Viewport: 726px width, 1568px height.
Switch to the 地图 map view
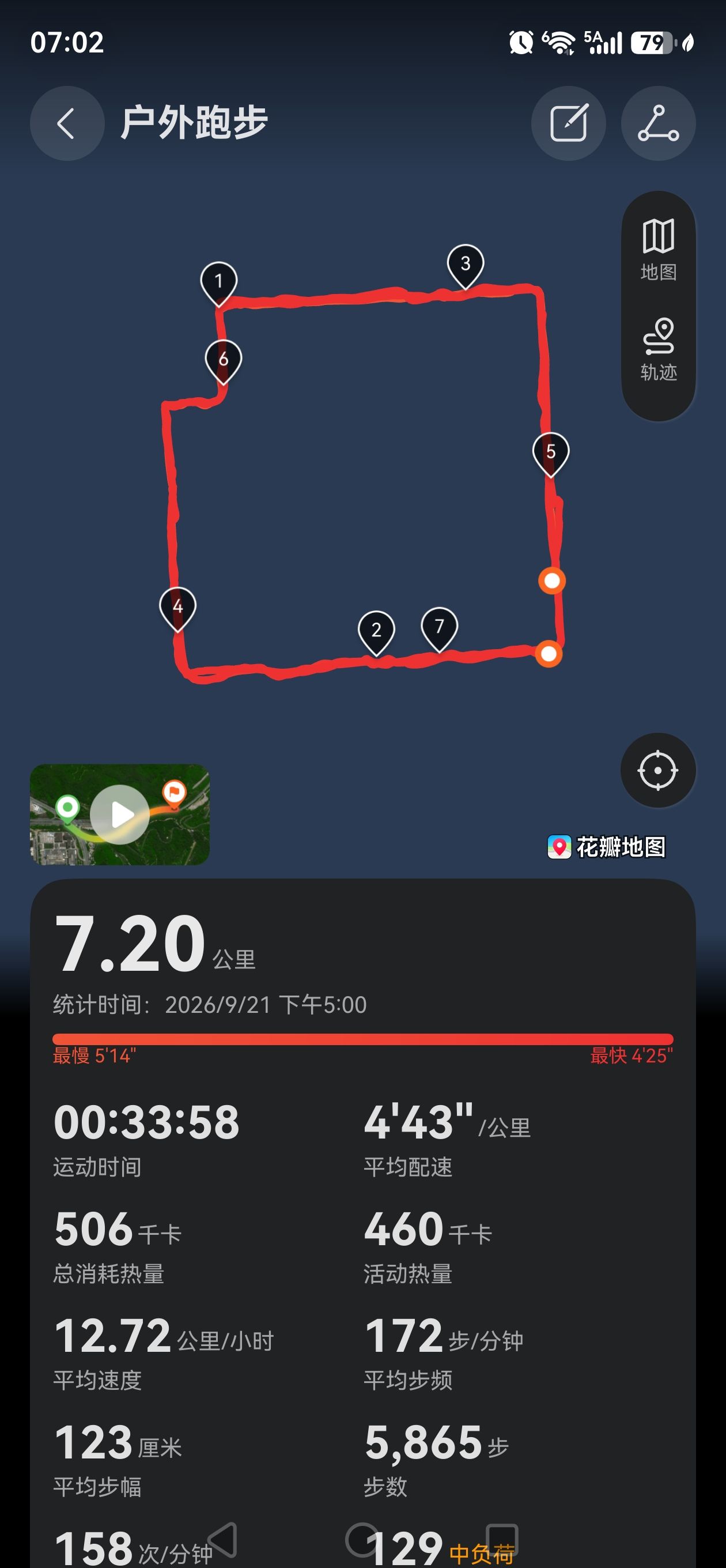pos(658,250)
